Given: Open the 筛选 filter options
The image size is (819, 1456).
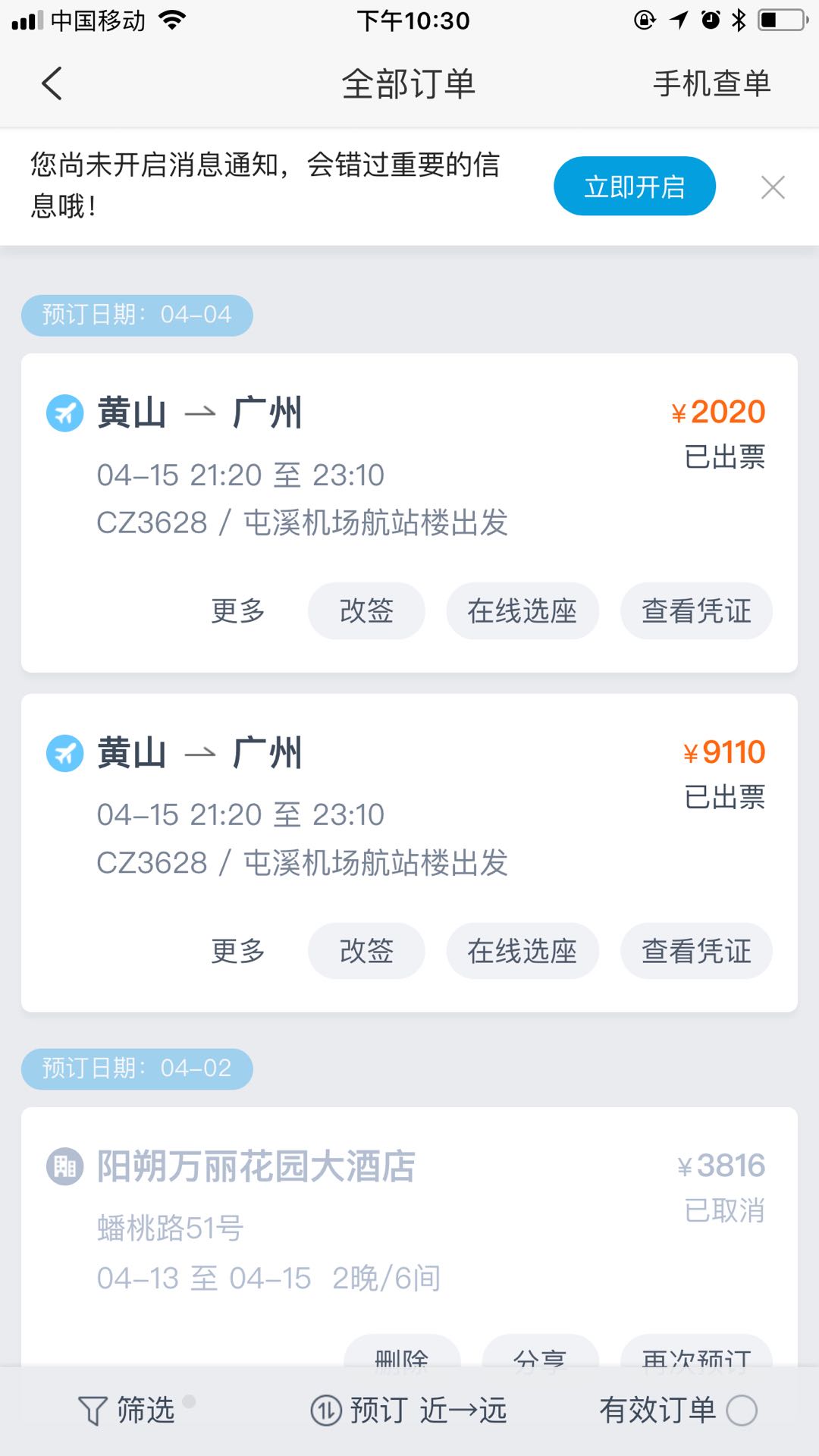Looking at the screenshot, I should click(127, 1410).
